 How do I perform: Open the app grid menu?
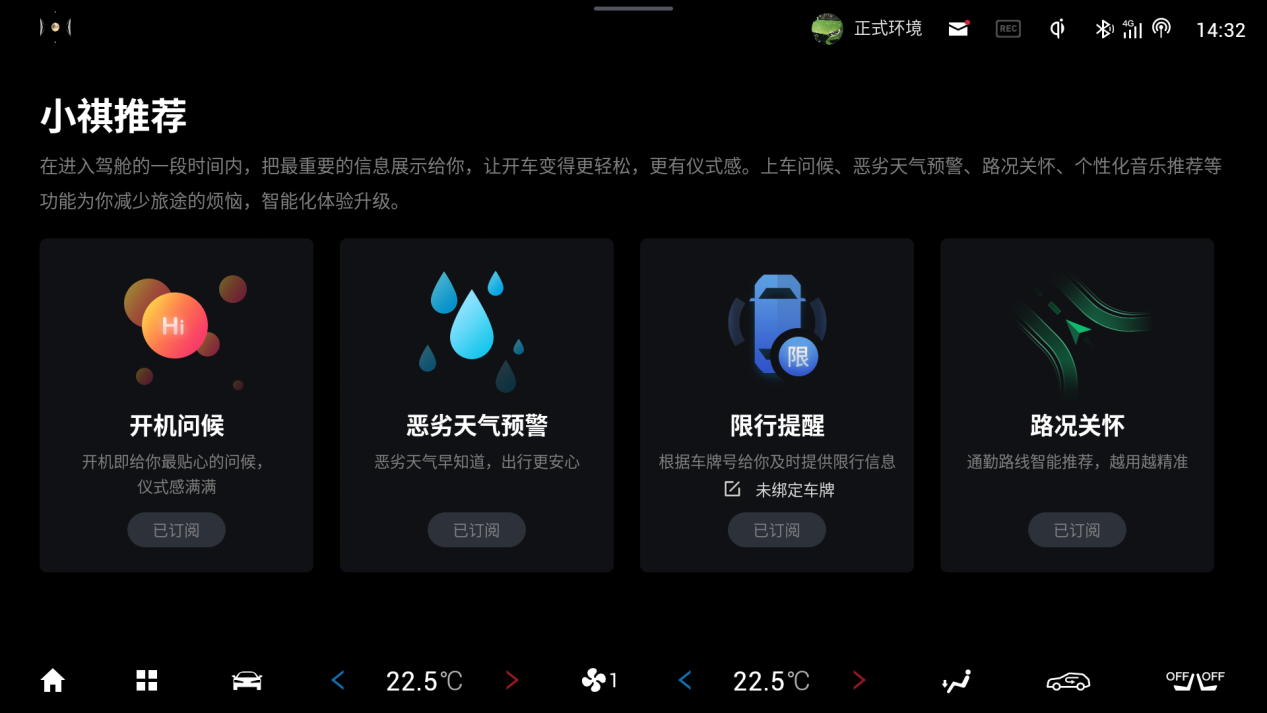(147, 681)
